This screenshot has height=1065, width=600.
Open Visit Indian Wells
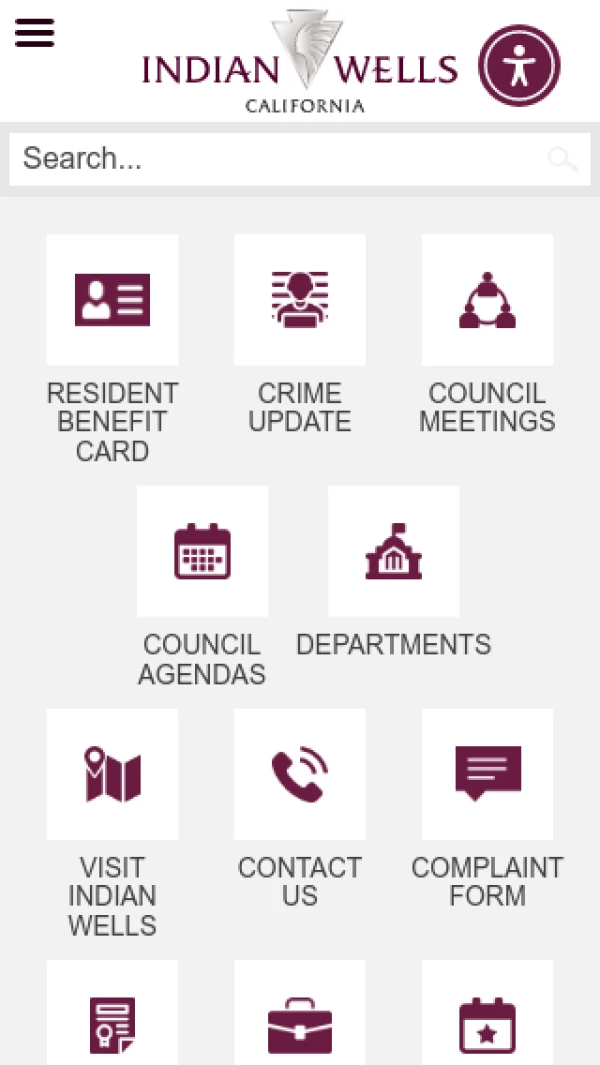pyautogui.click(x=112, y=774)
